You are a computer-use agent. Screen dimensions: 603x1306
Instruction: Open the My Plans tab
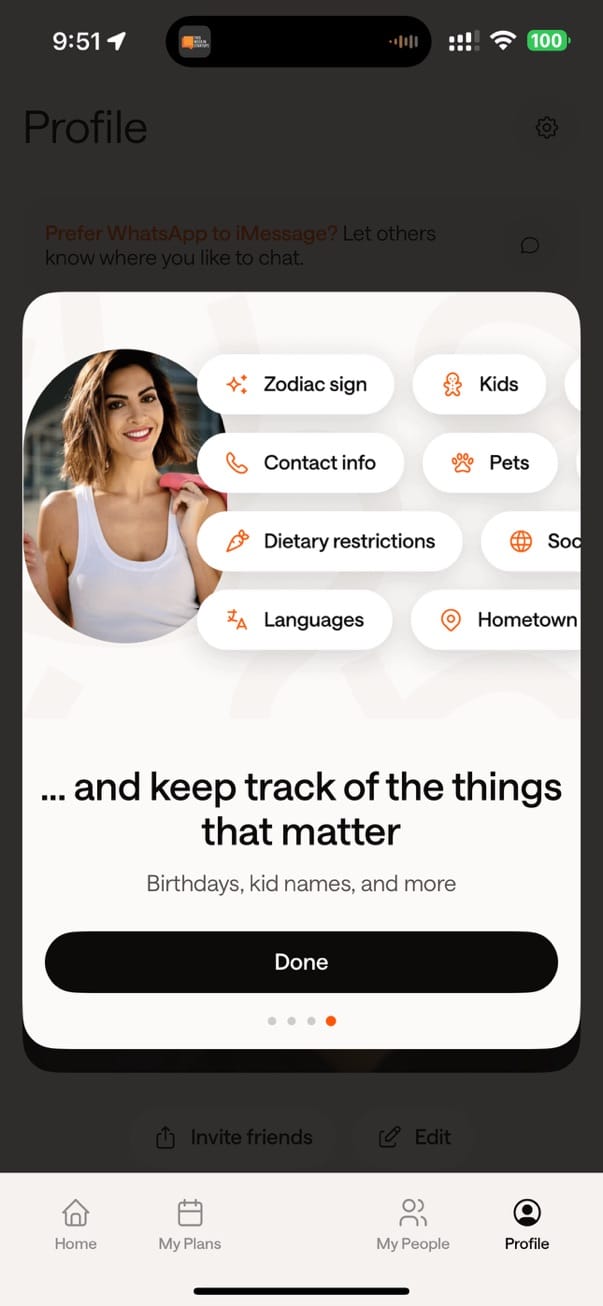click(x=190, y=1225)
